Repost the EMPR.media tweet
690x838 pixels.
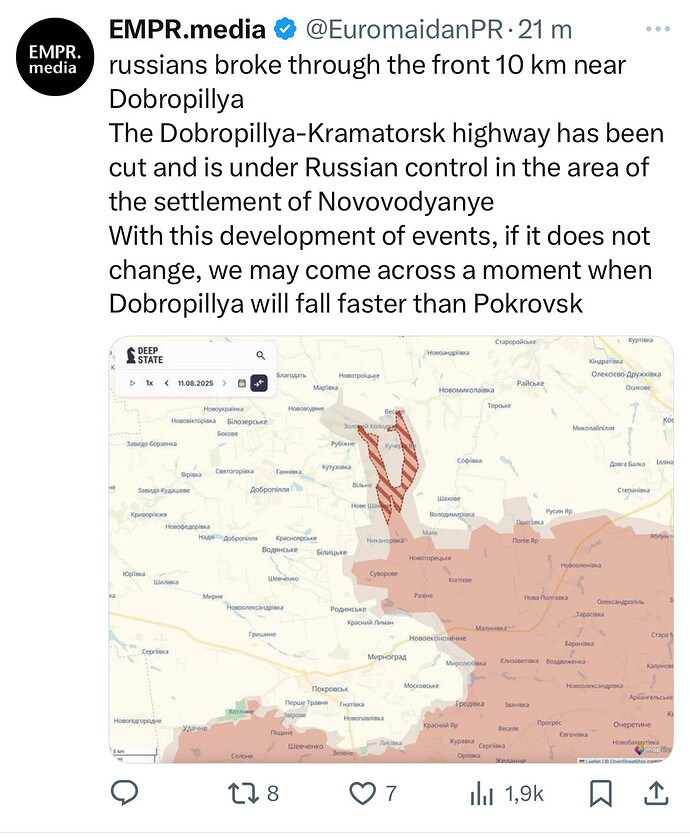pos(243,793)
